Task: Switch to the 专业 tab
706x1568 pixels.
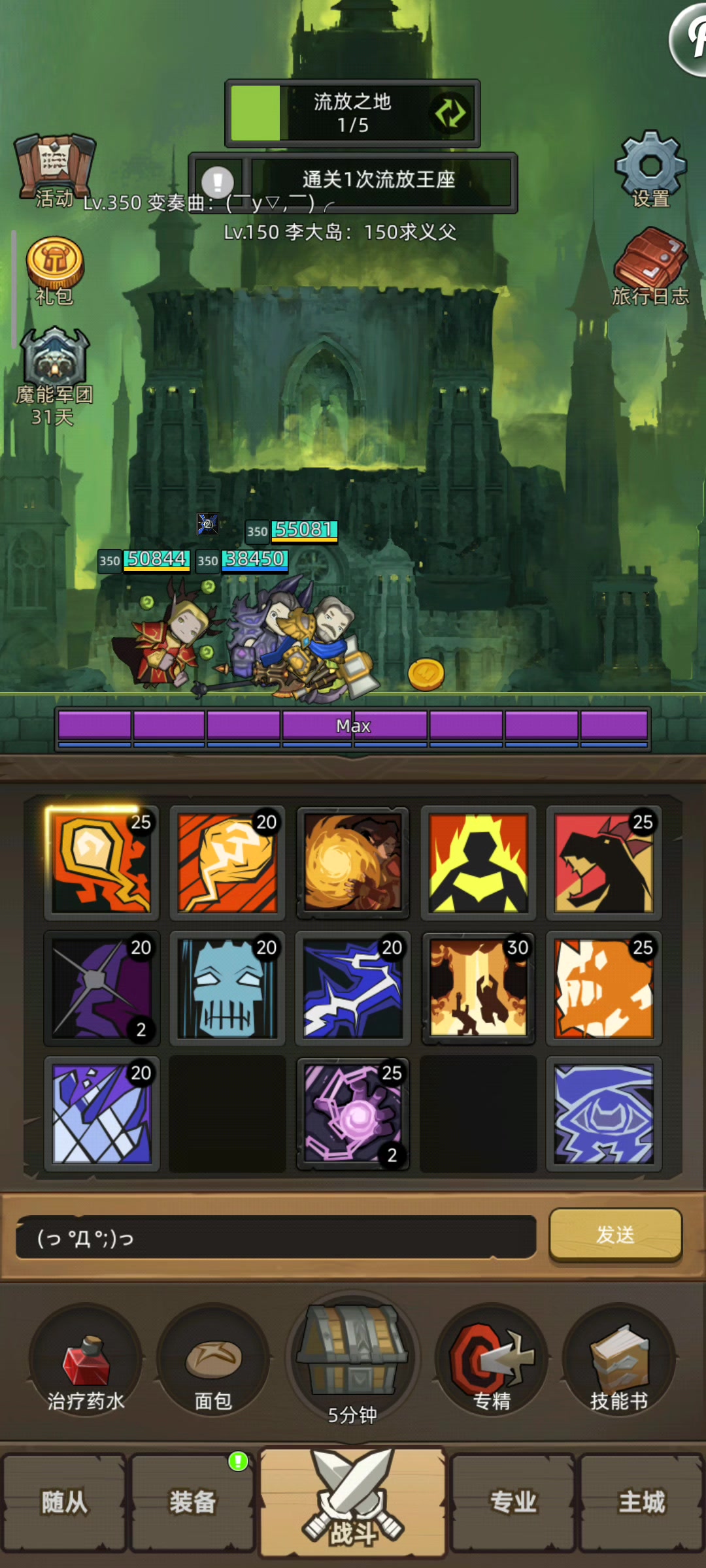Action: click(513, 1502)
